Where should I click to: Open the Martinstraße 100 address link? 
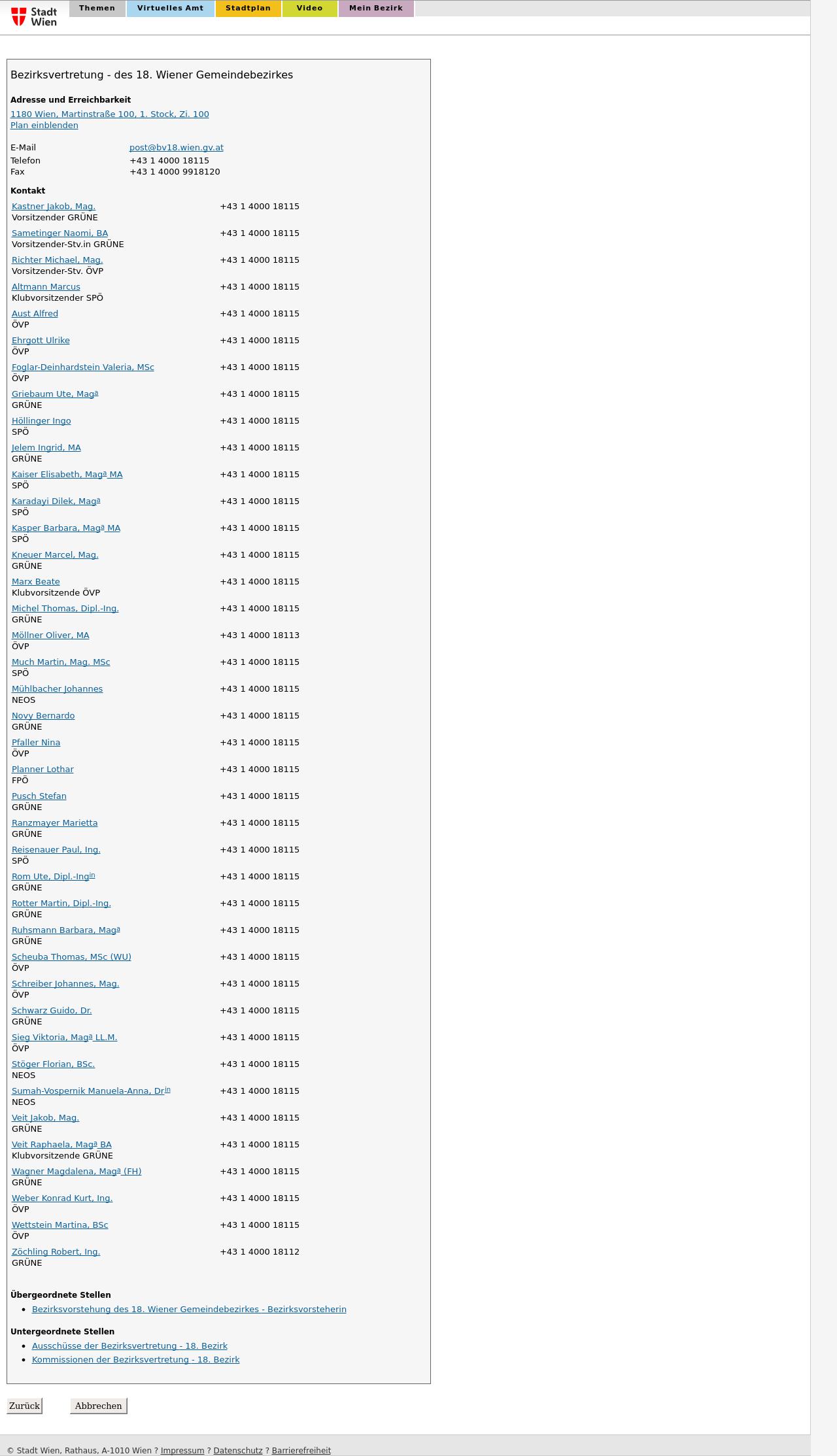tap(110, 114)
